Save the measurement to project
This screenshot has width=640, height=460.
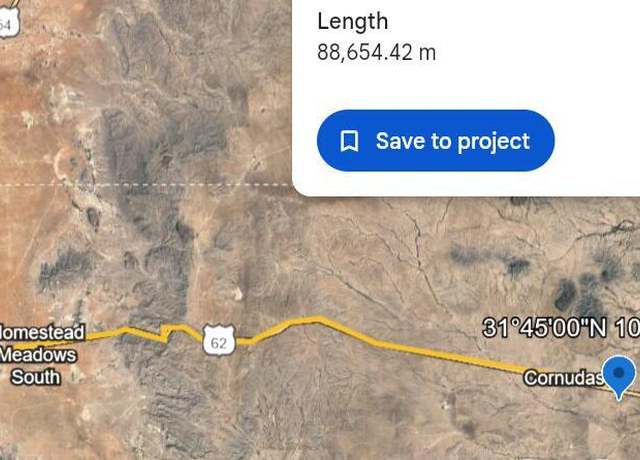(435, 141)
